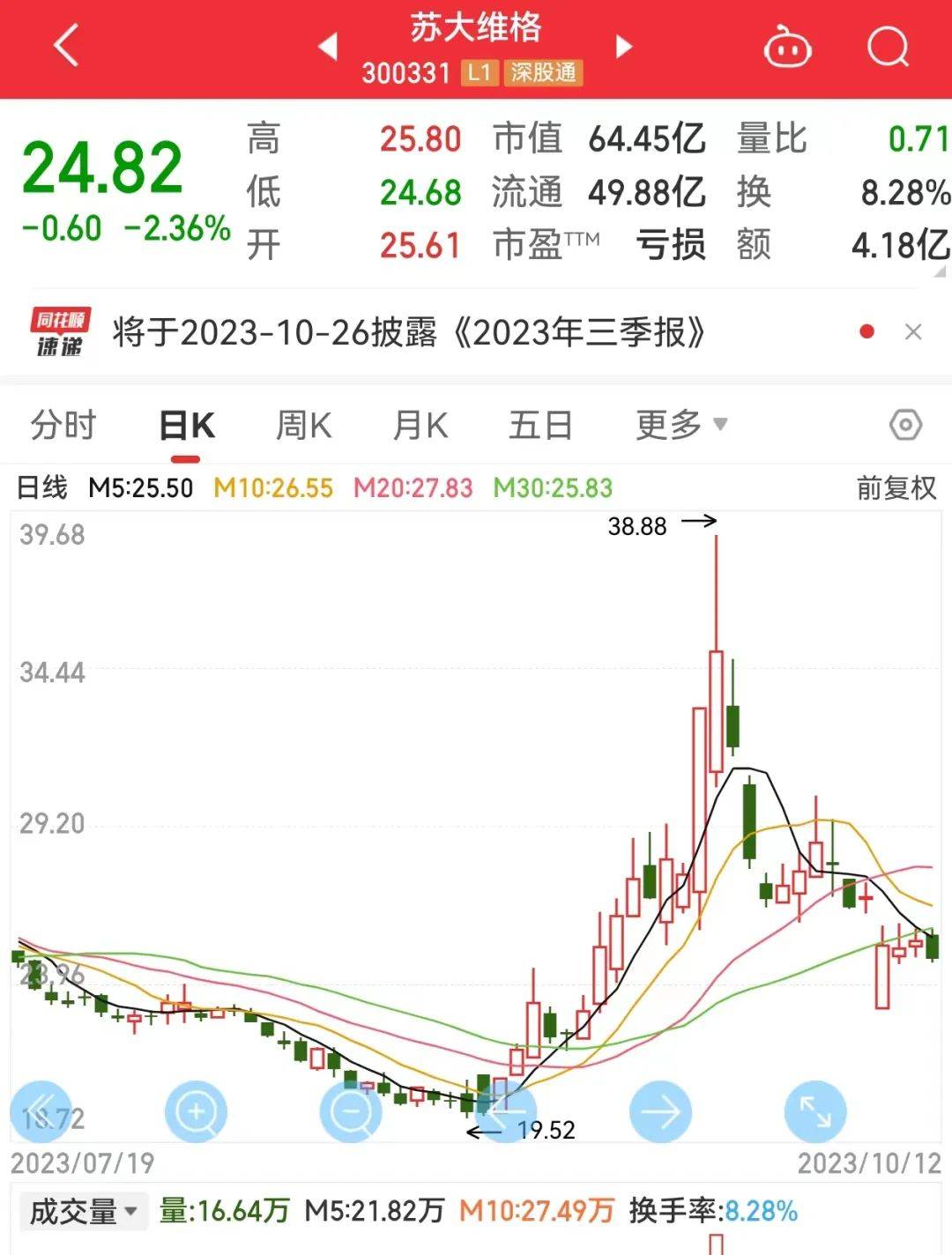Move the chart forward with right arrow
Image resolution: width=952 pixels, height=1255 pixels.
[x=660, y=1112]
